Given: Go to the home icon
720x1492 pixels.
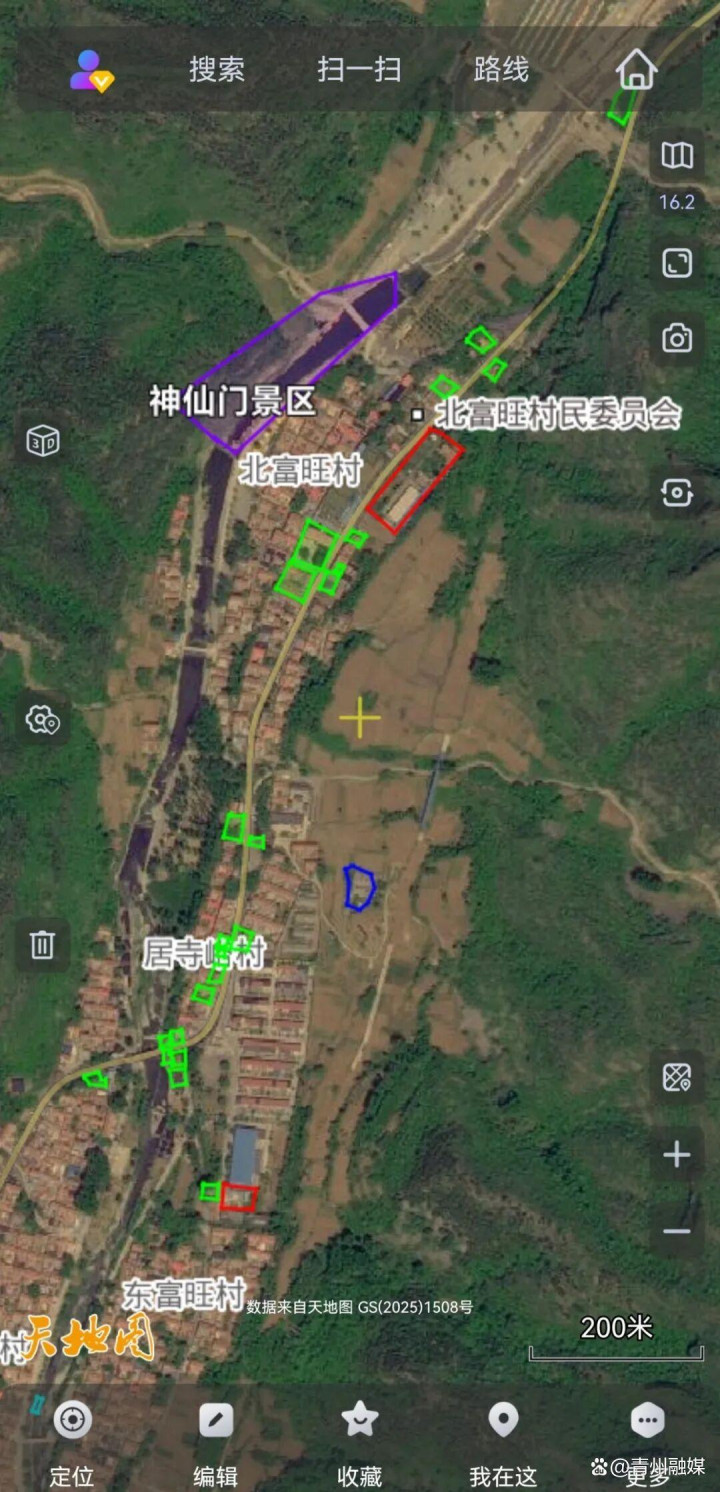Looking at the screenshot, I should [636, 70].
